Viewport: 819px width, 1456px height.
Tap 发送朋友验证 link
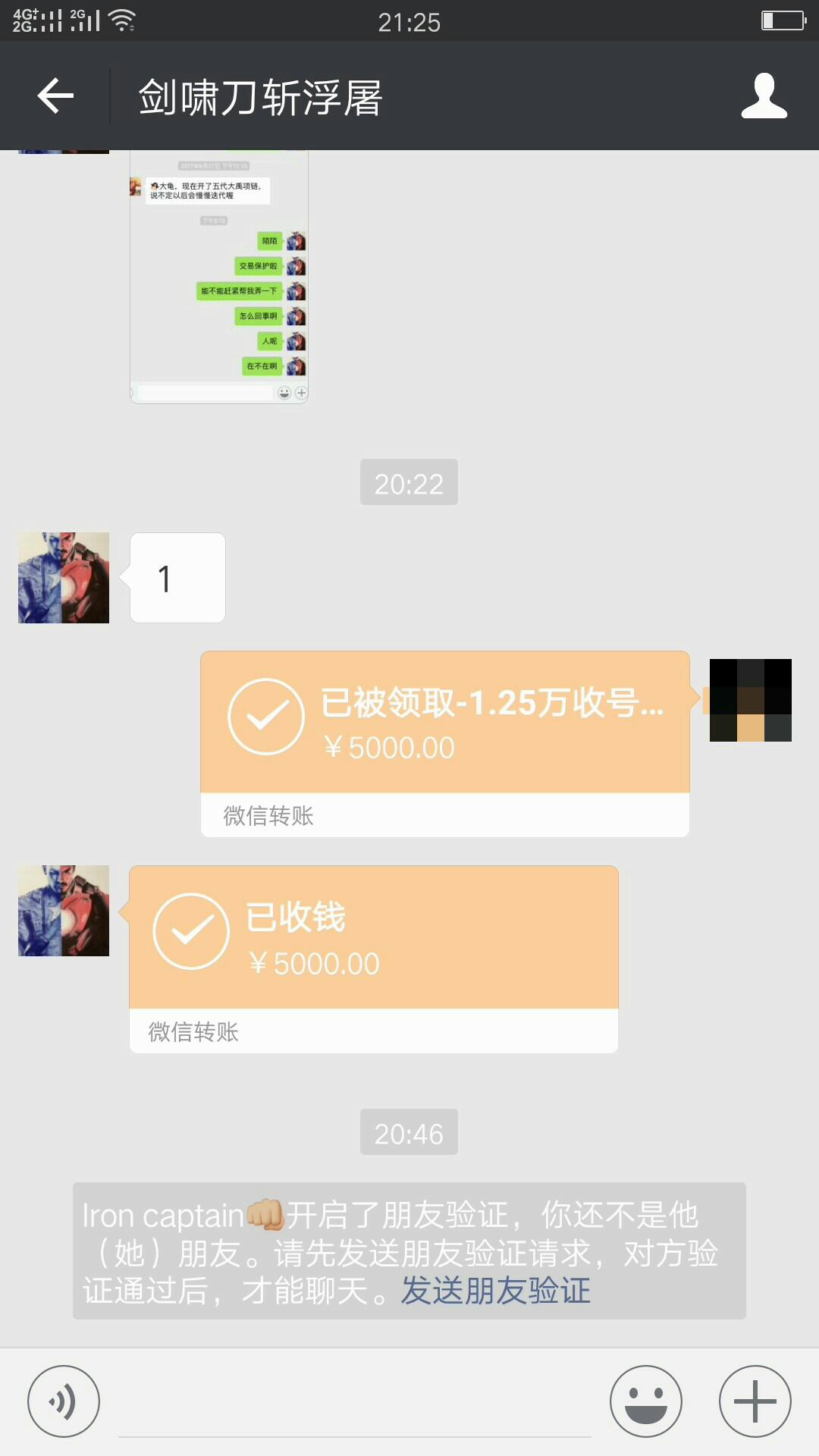[496, 1291]
